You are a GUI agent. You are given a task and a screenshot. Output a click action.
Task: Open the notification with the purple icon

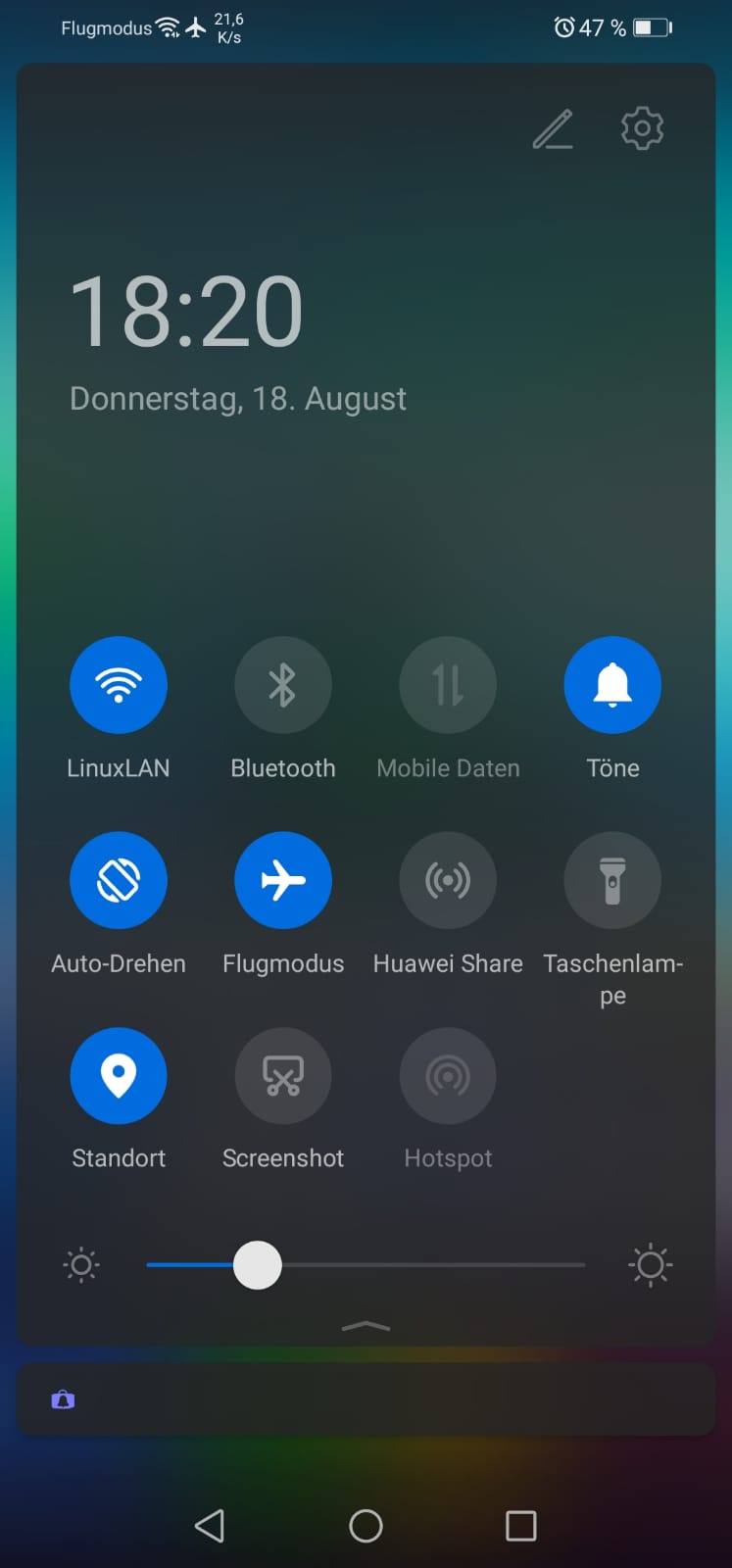(366, 1399)
